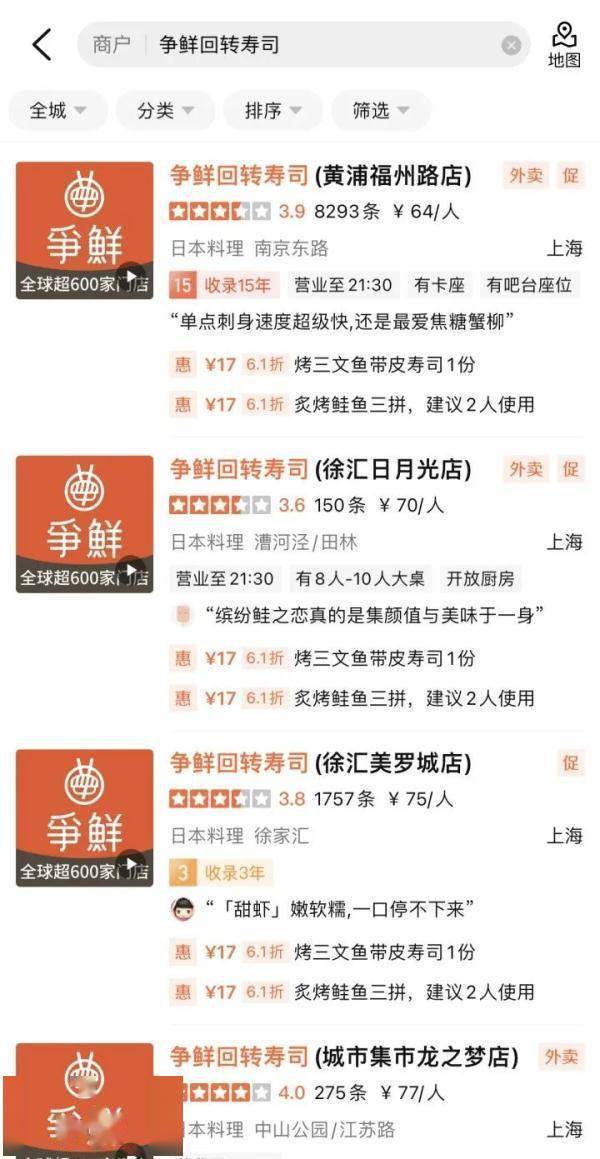Play the video thumbnail for 徐汇日月光店

tap(130, 572)
